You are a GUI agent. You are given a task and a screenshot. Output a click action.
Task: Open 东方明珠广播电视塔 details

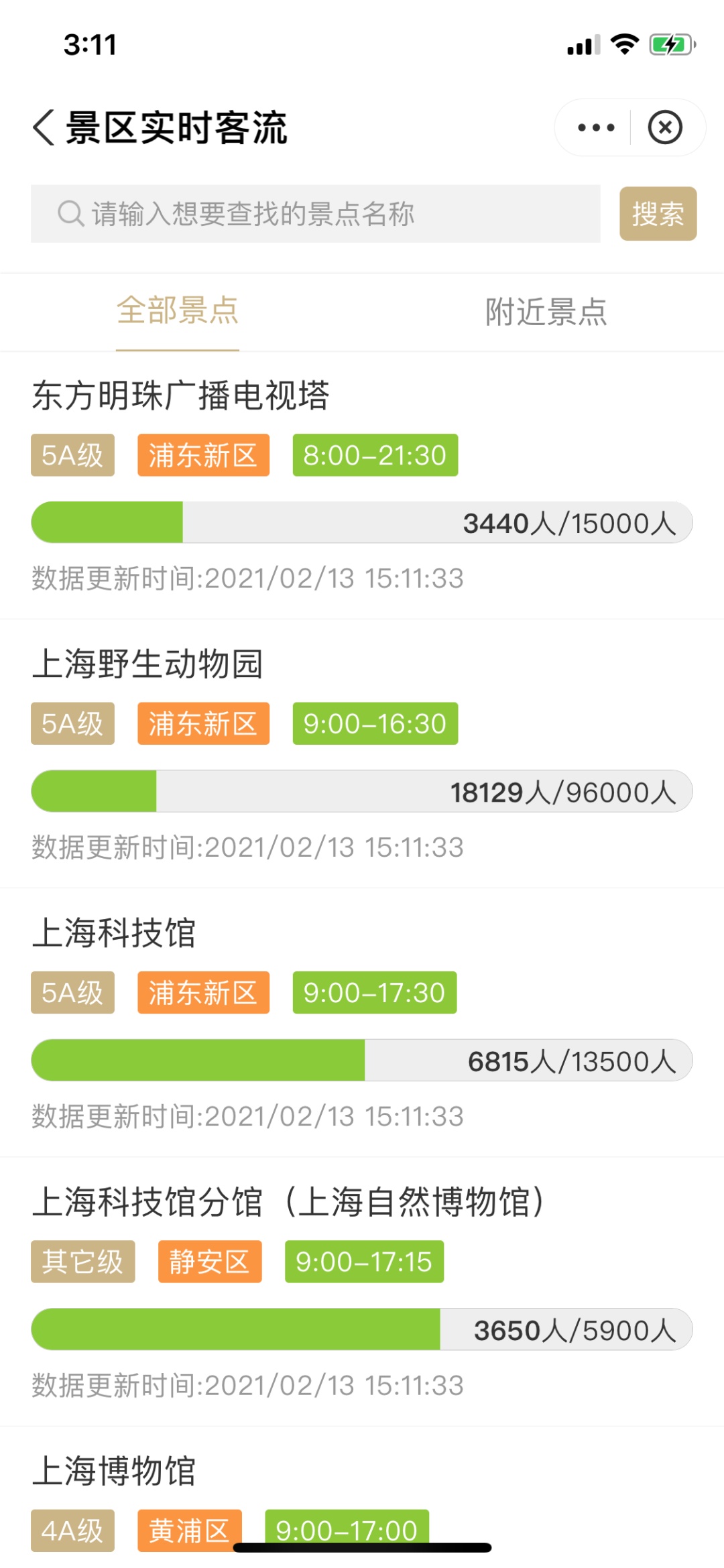(181, 396)
